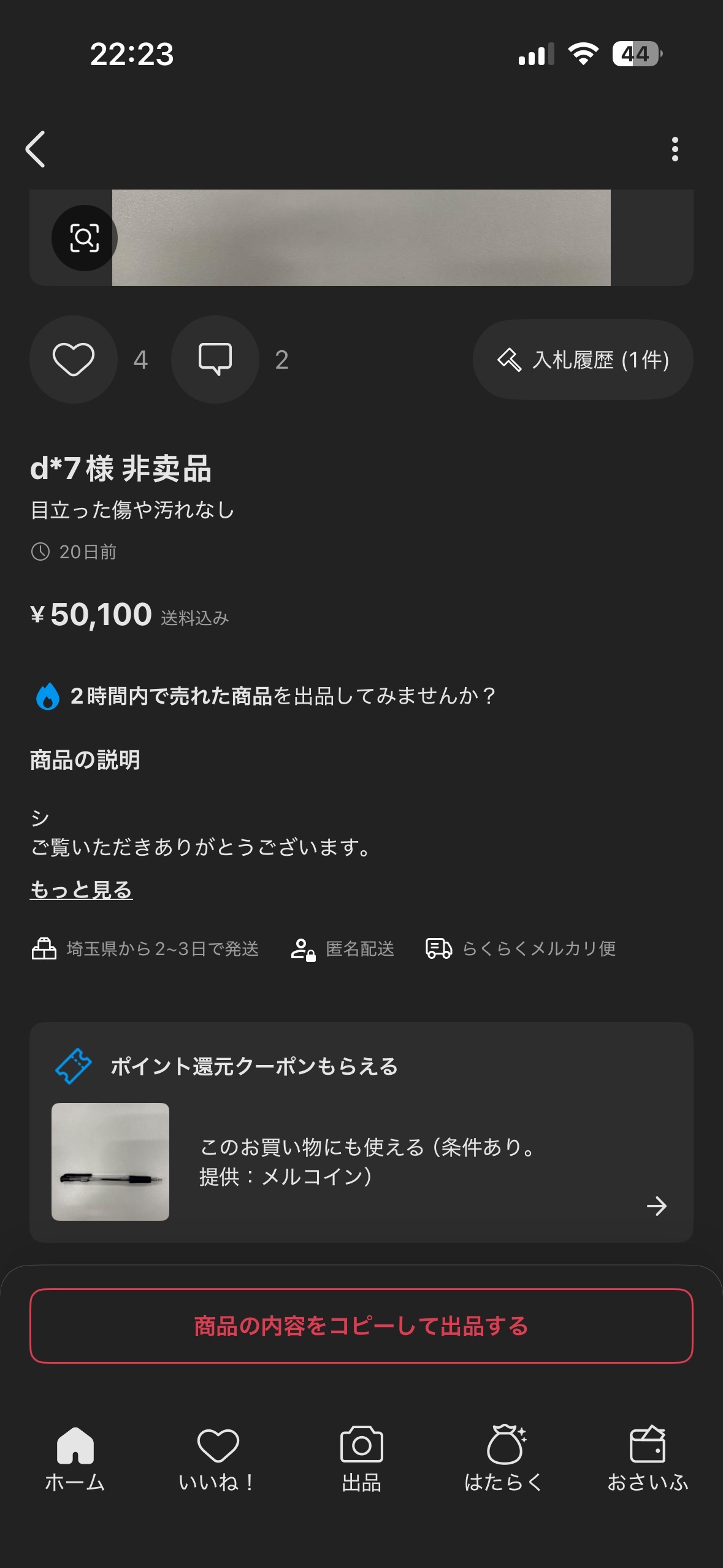The image size is (723, 1568).
Task: Go back to the previous screen
Action: pos(36,149)
